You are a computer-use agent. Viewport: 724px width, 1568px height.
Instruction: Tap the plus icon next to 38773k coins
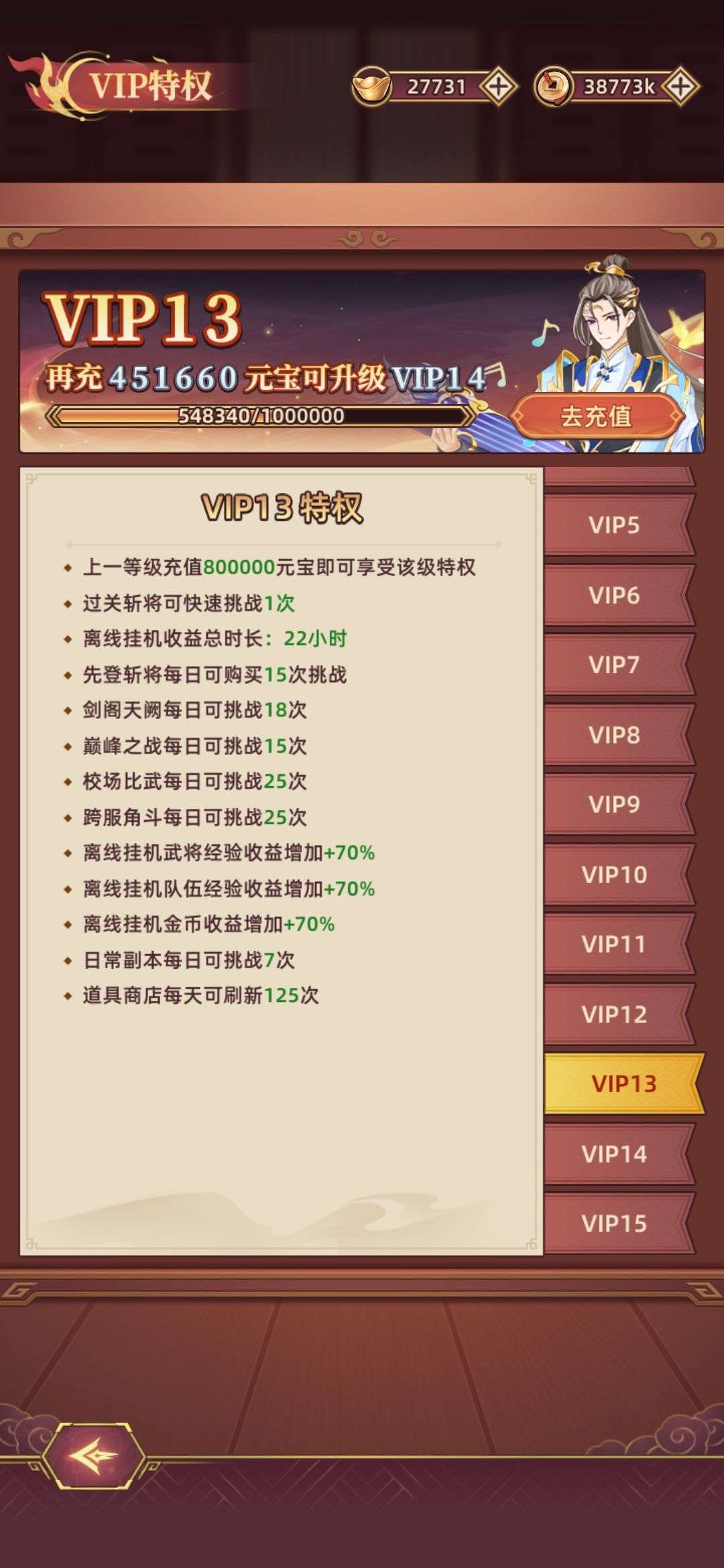pyautogui.click(x=680, y=86)
